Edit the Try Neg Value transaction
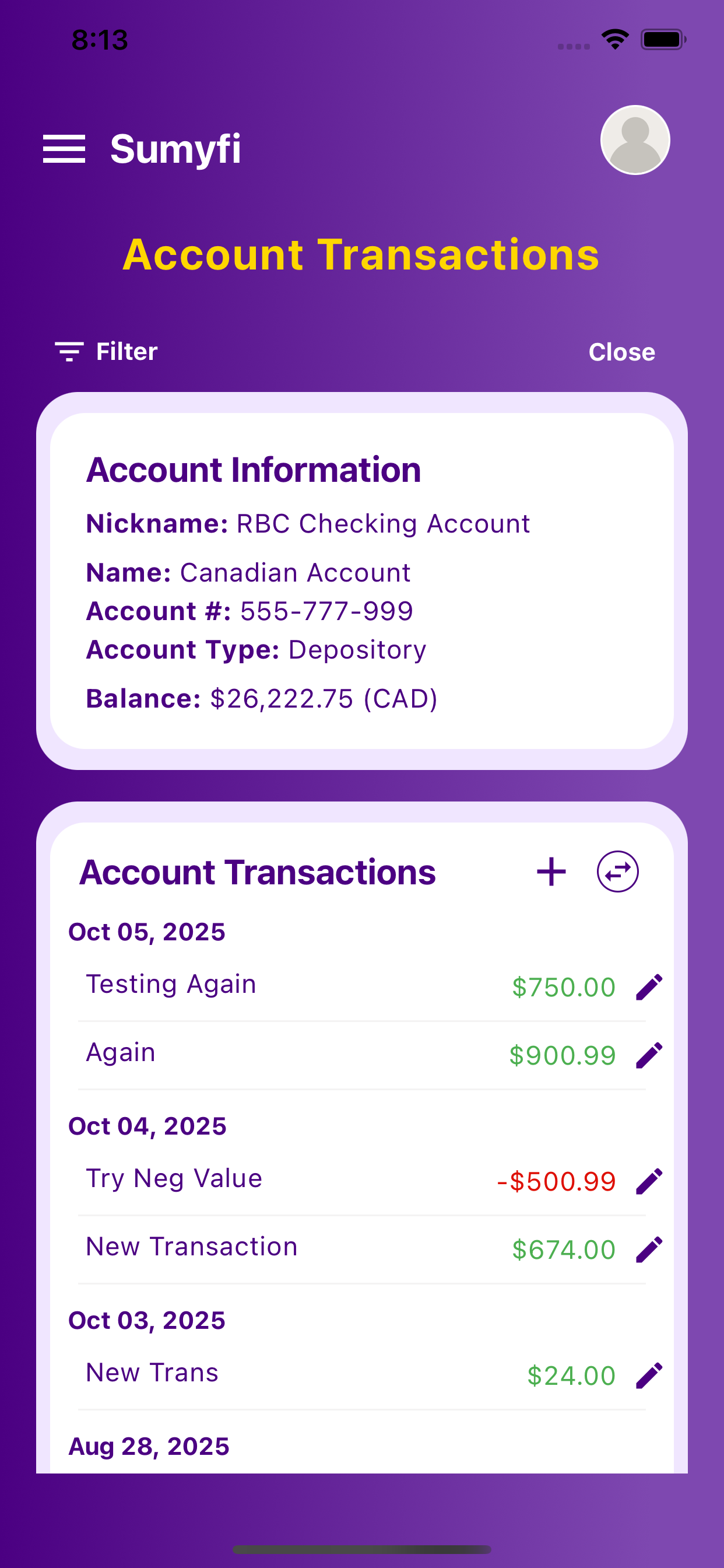This screenshot has height=1568, width=724. tap(649, 1181)
